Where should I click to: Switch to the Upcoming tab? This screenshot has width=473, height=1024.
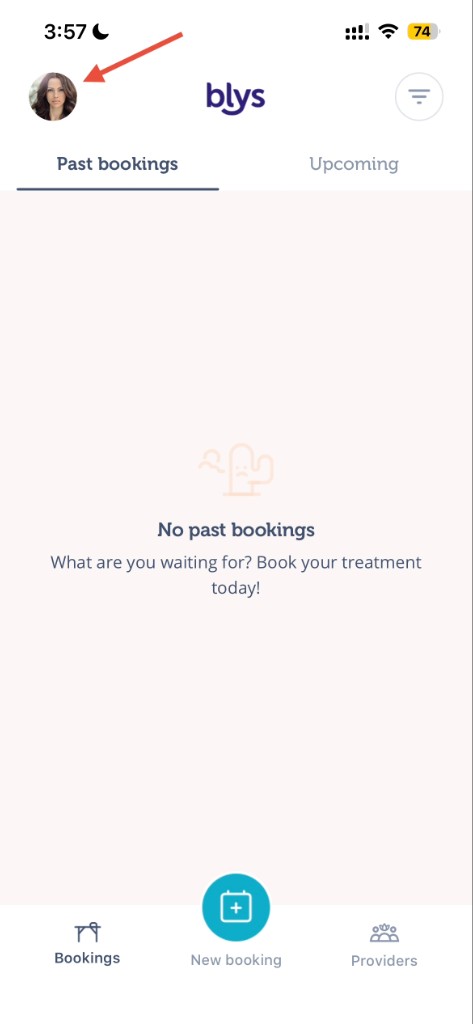[353, 163]
